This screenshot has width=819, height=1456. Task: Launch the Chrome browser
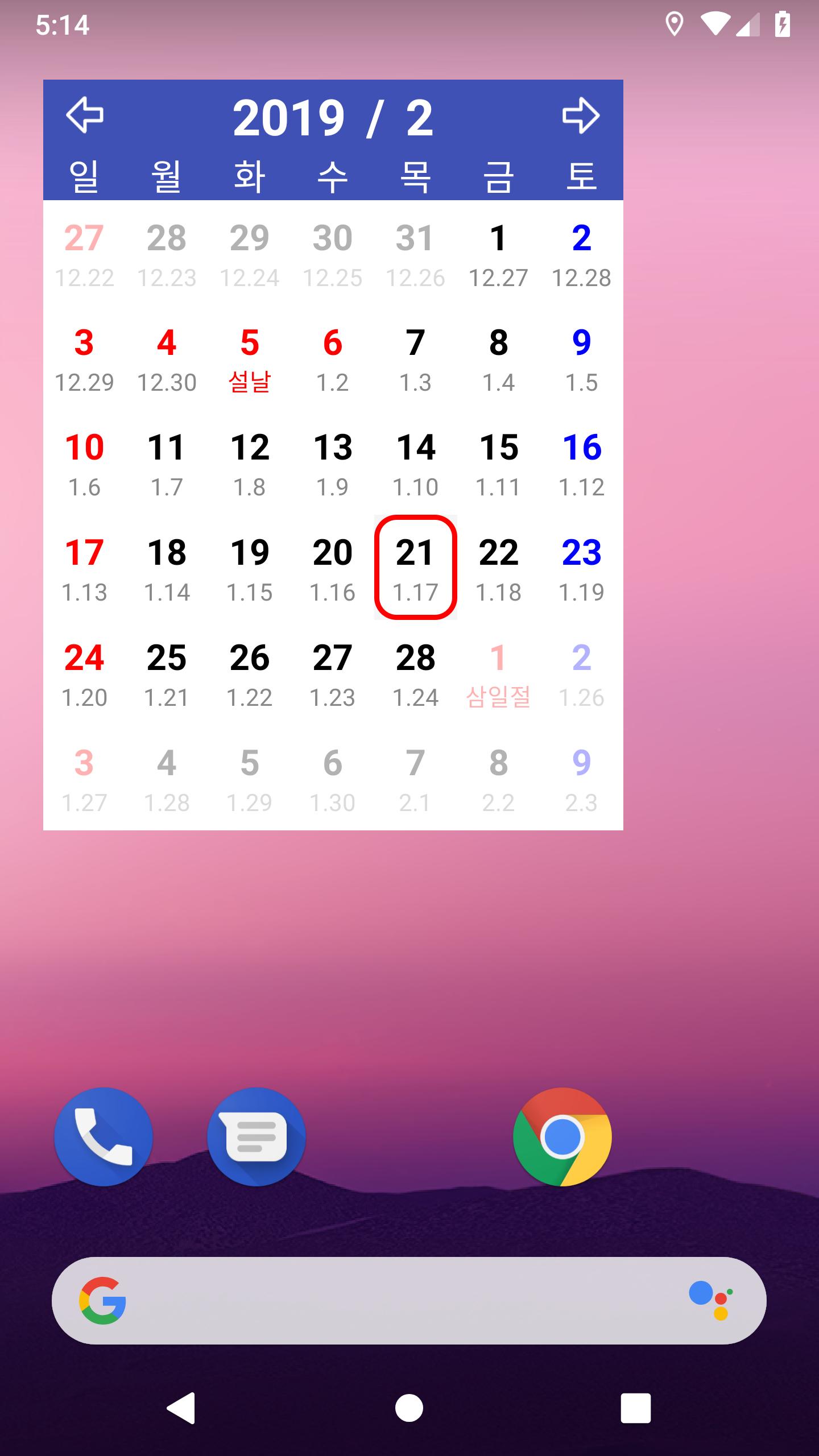[562, 1137]
